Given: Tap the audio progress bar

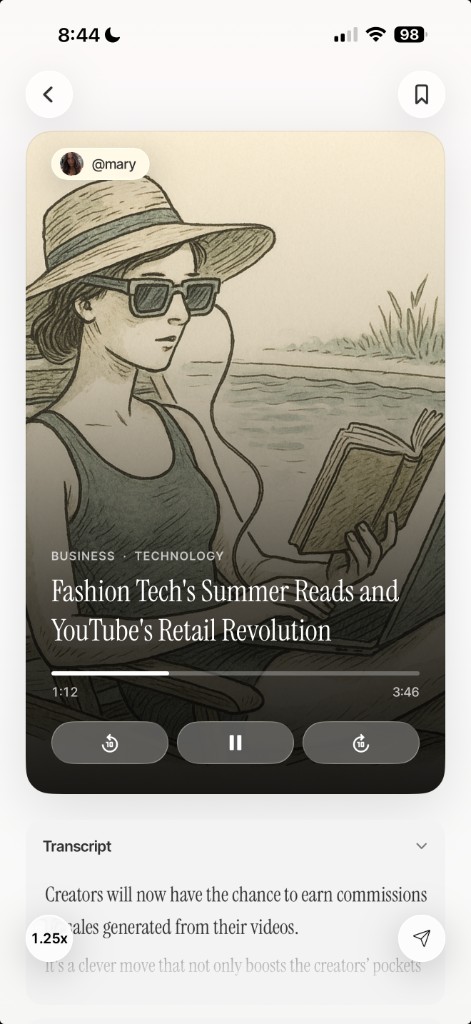Looking at the screenshot, I should (235, 673).
